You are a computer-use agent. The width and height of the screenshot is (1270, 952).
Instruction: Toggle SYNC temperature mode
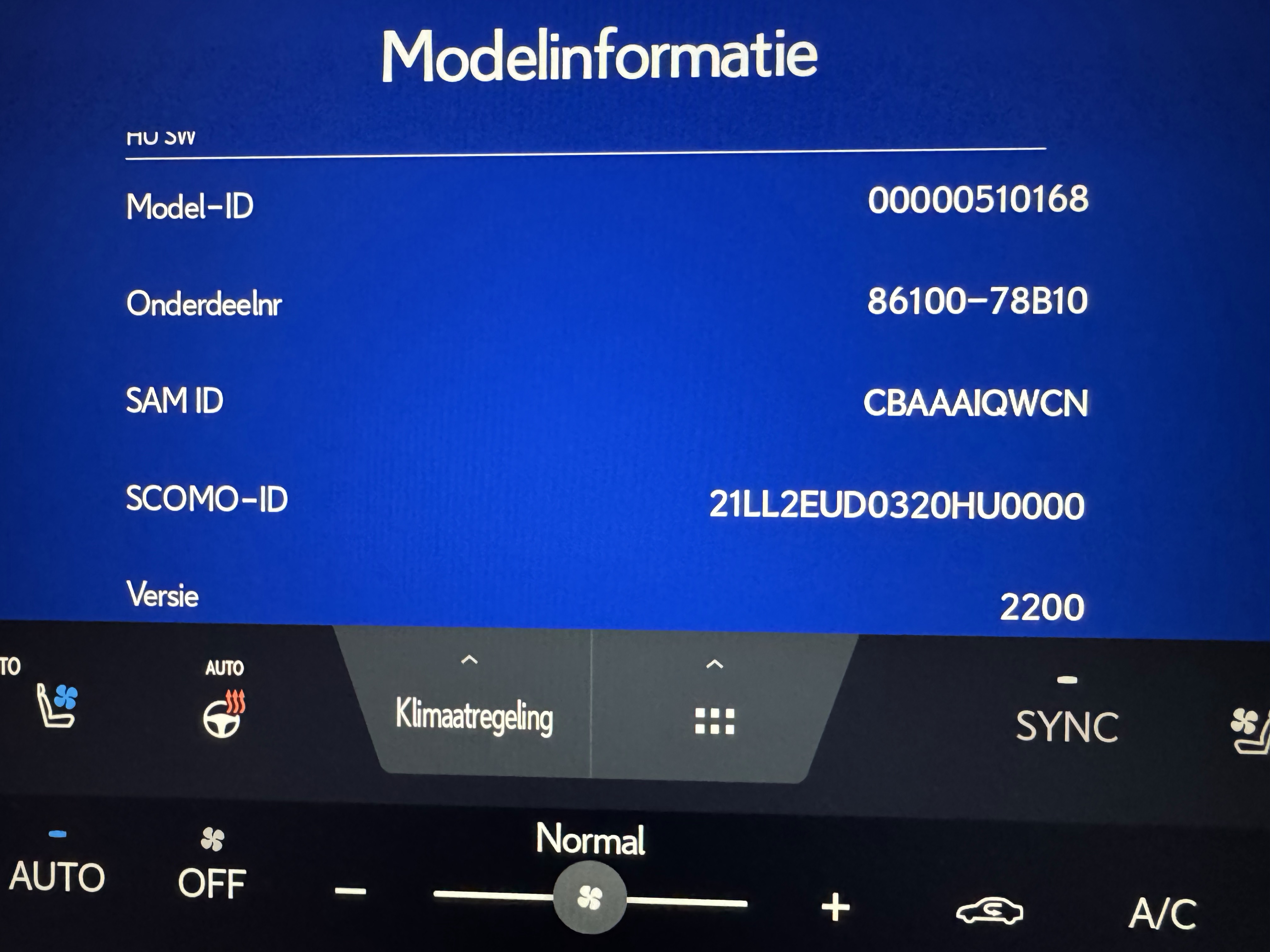coord(1067,726)
